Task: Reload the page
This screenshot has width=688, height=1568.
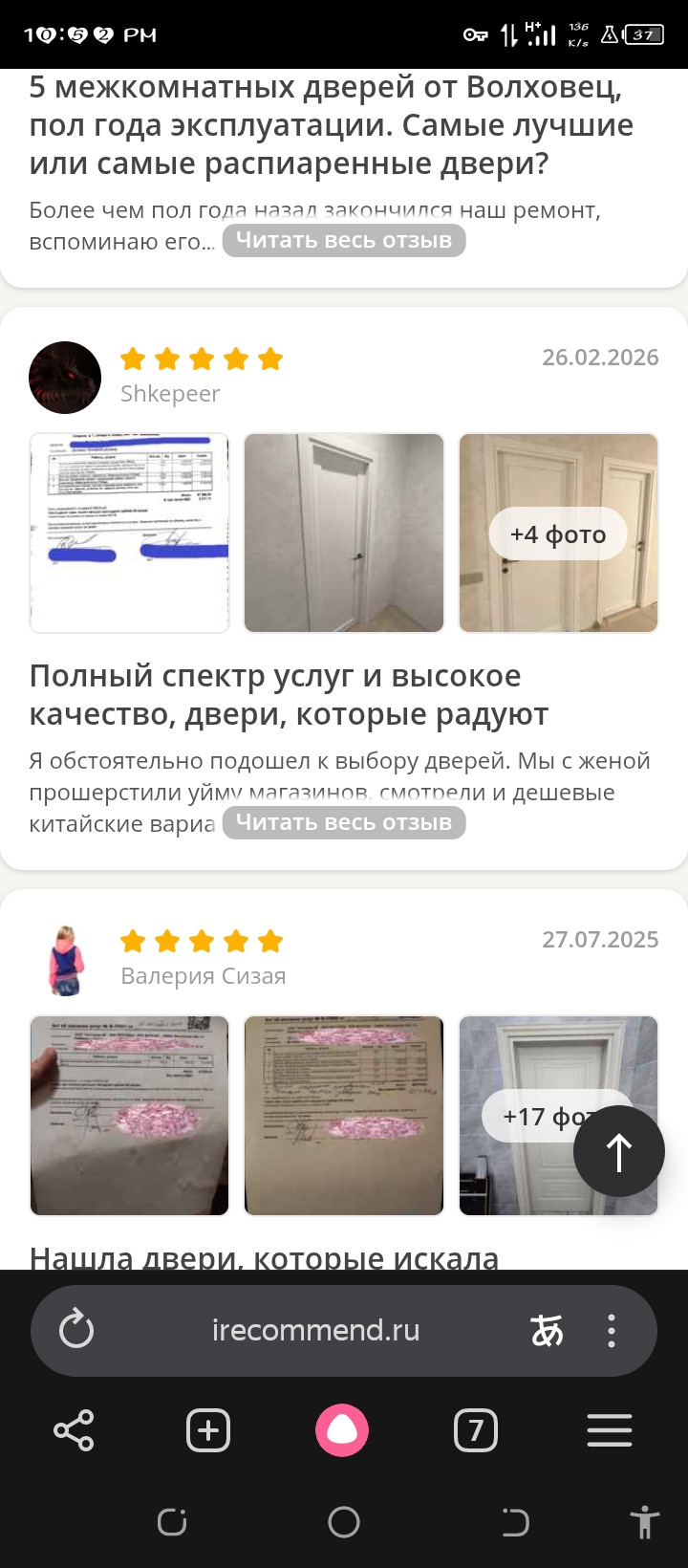Action: [76, 1330]
